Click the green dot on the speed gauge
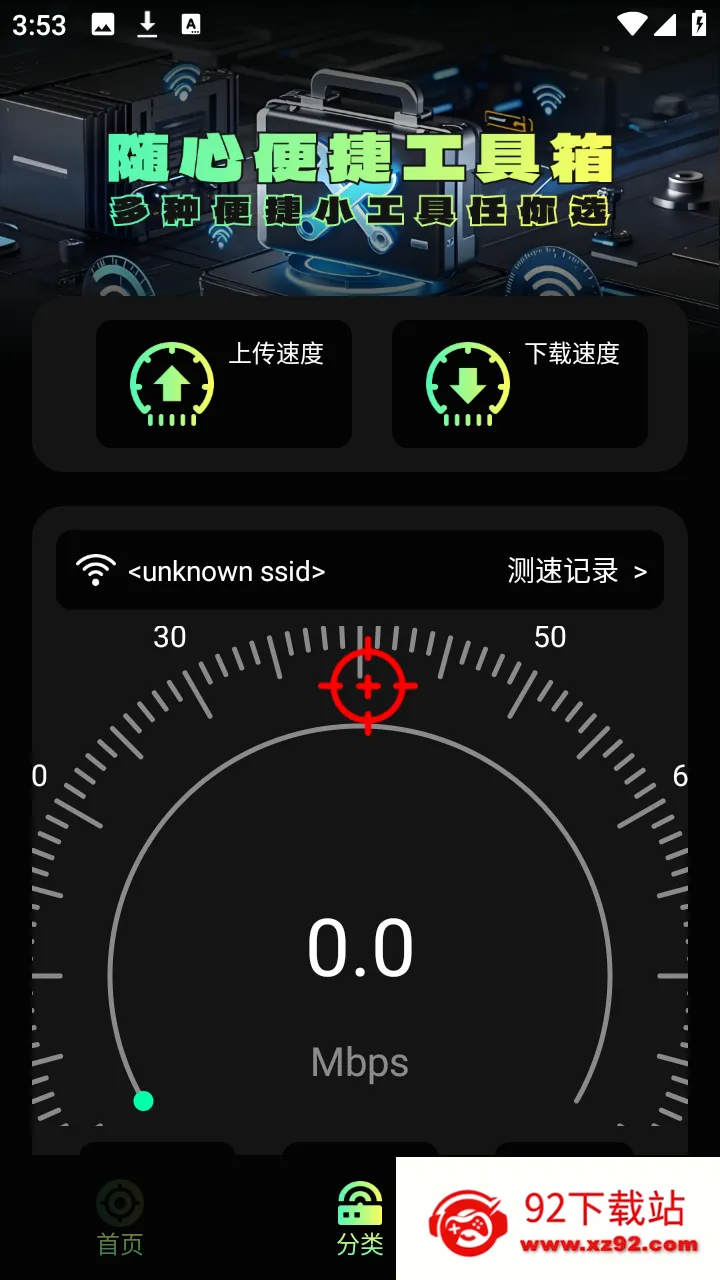Screen dimensions: 720x1280 coord(143,1101)
